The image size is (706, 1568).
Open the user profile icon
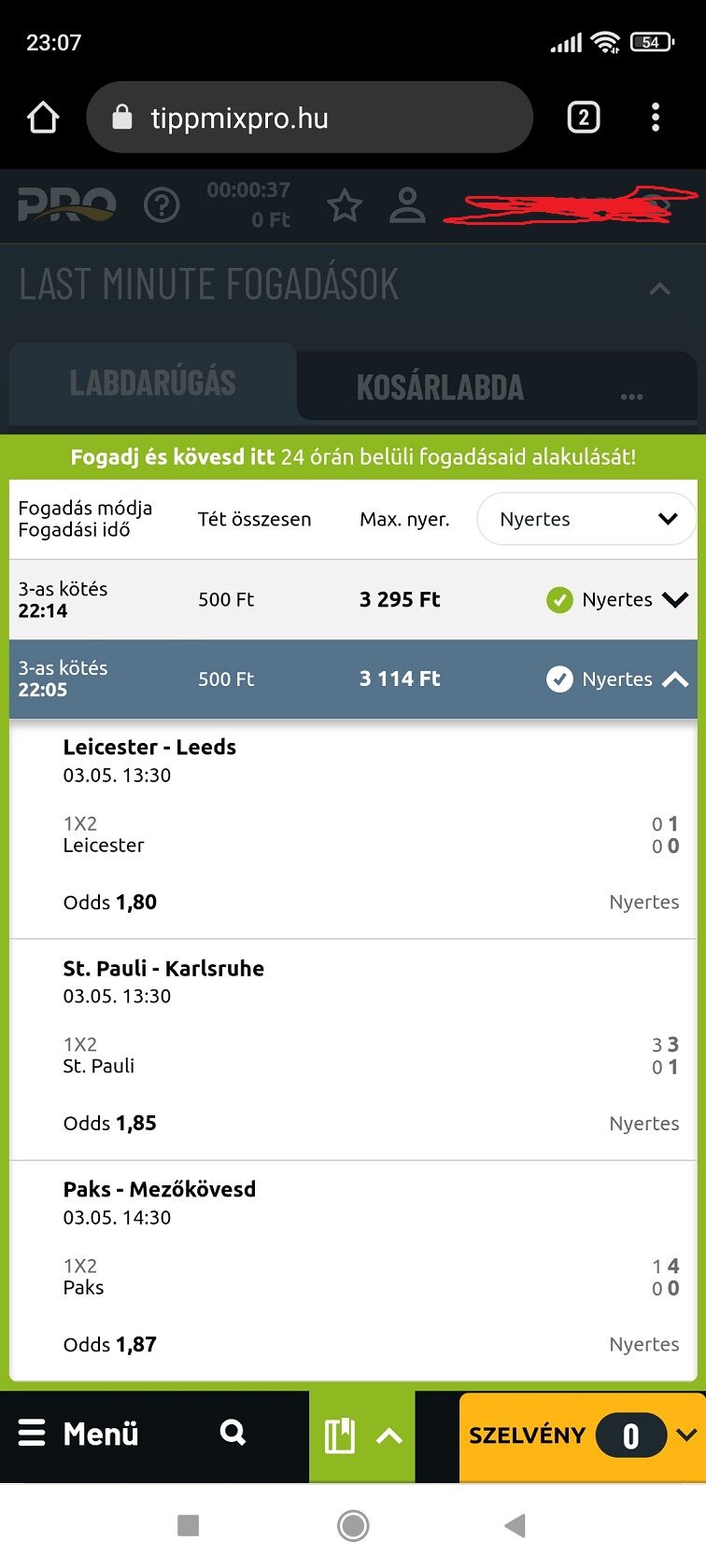tap(407, 205)
